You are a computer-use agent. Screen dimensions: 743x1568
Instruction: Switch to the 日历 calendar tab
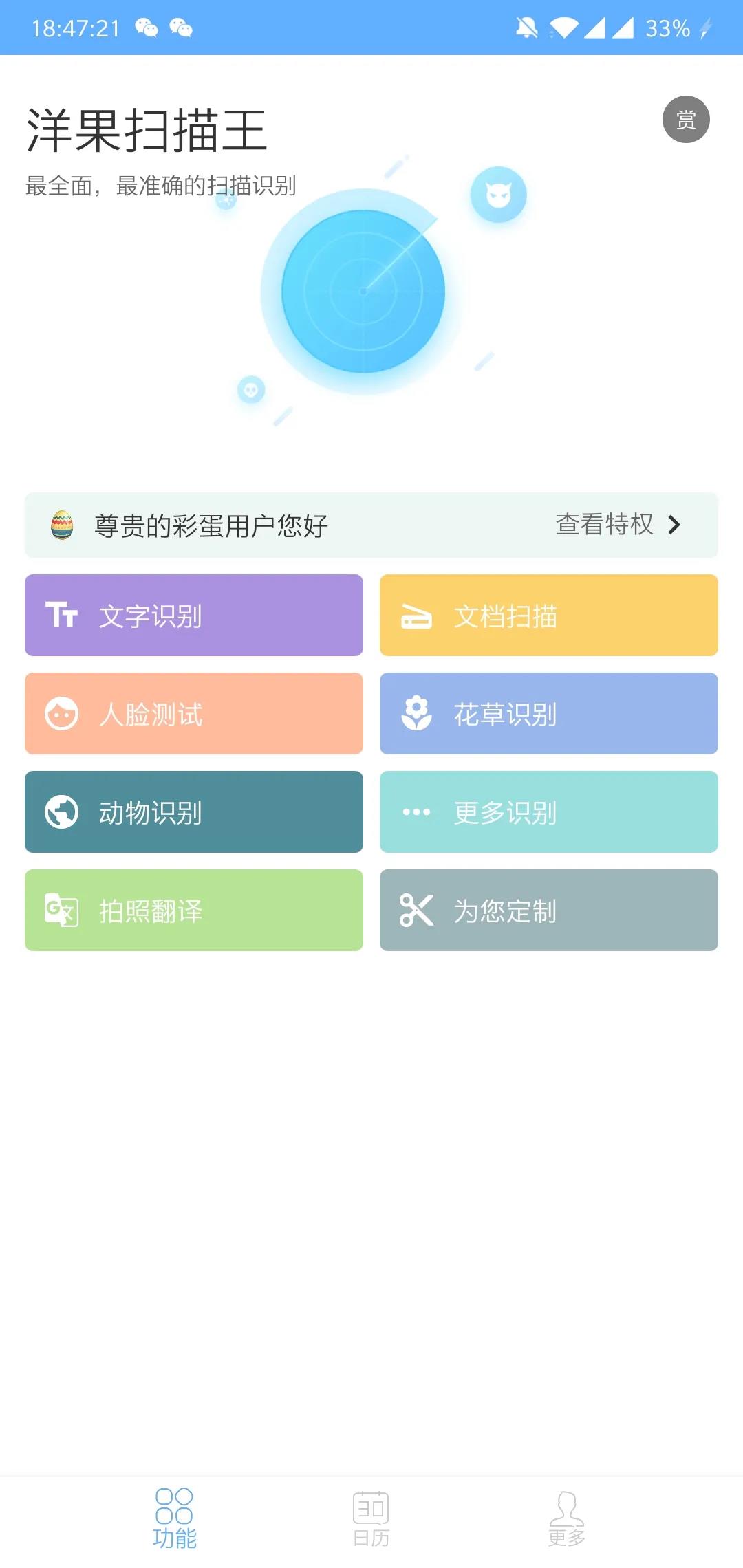pos(371,1520)
